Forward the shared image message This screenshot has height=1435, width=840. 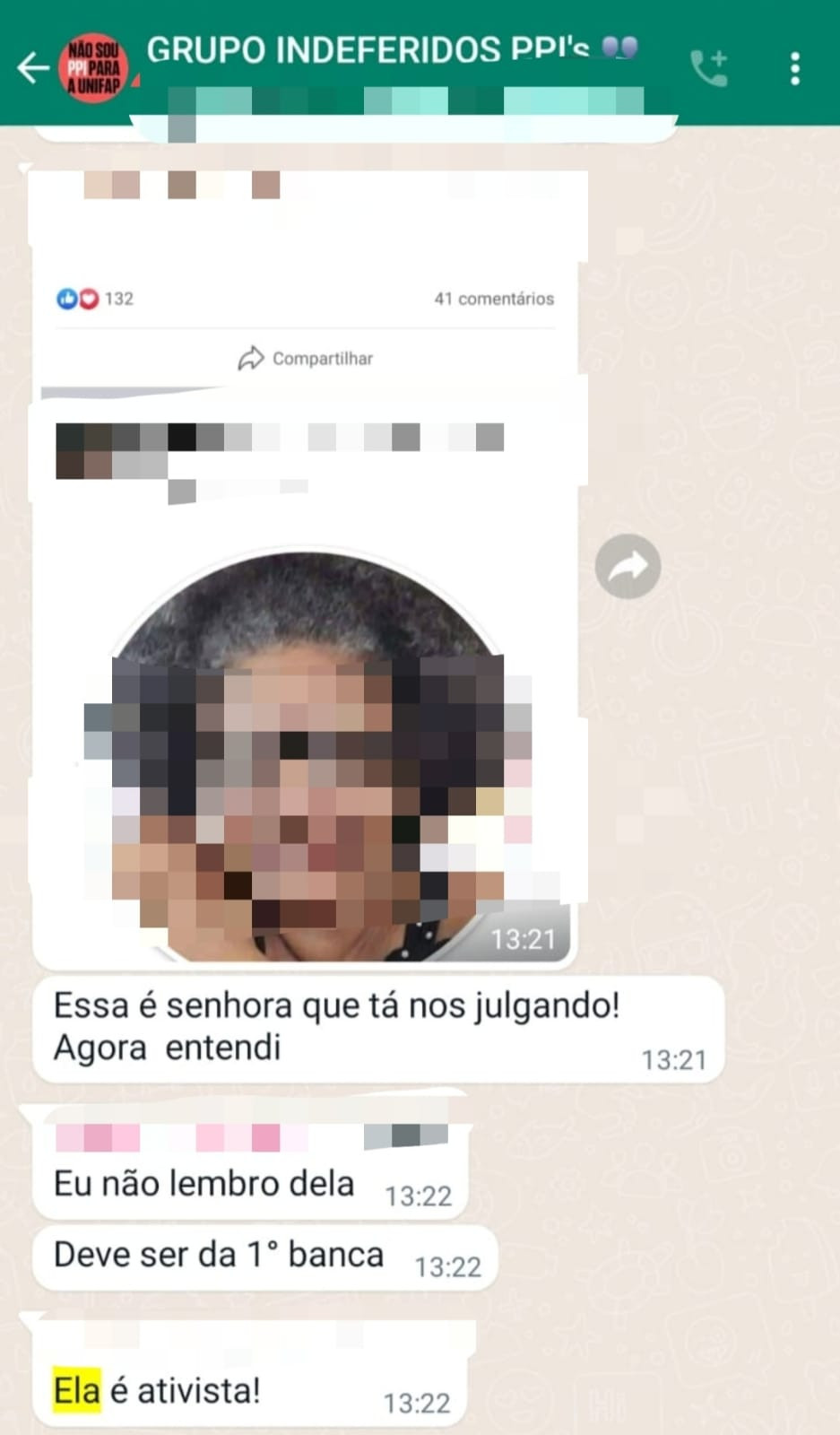628,567
